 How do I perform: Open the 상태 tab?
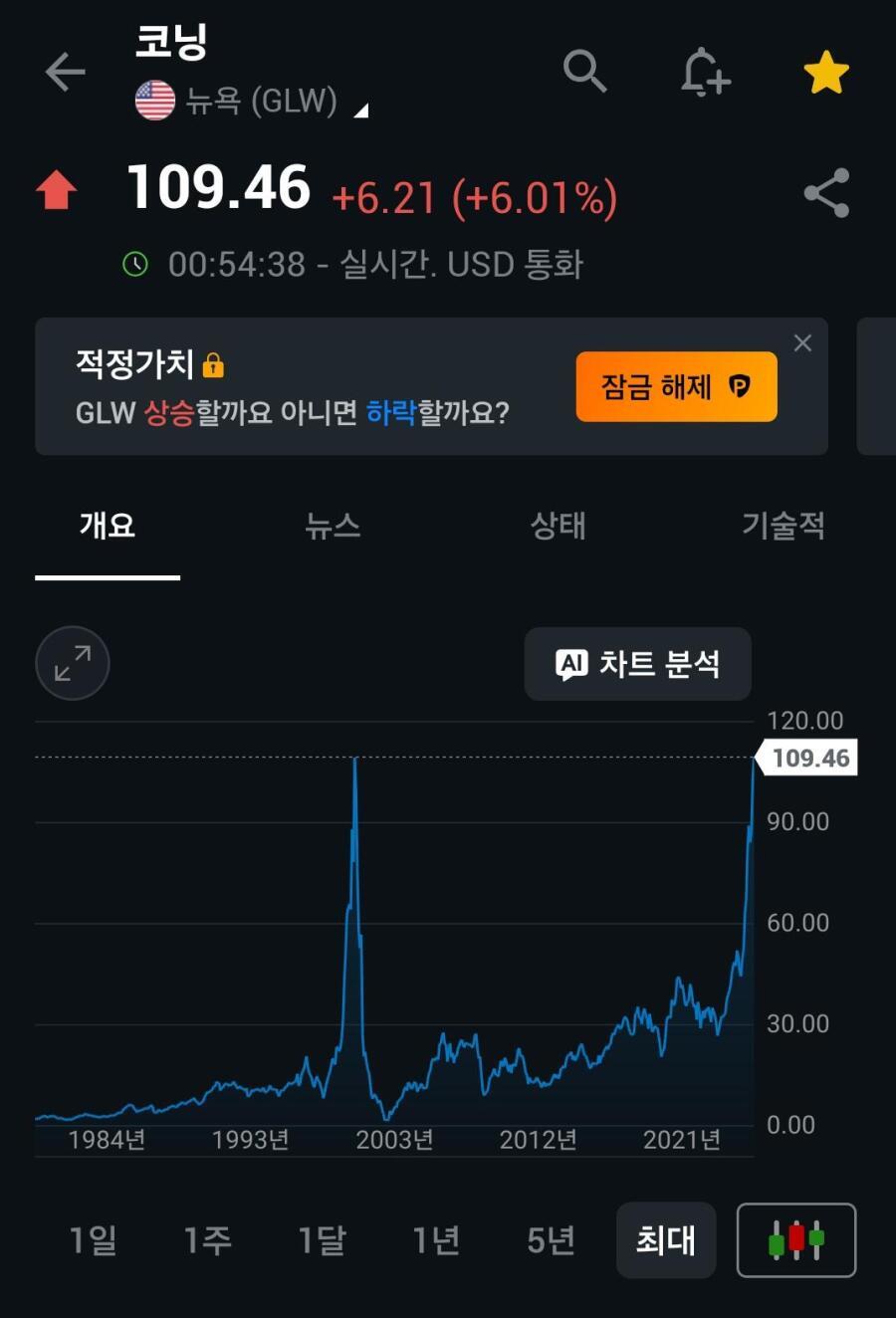point(558,526)
